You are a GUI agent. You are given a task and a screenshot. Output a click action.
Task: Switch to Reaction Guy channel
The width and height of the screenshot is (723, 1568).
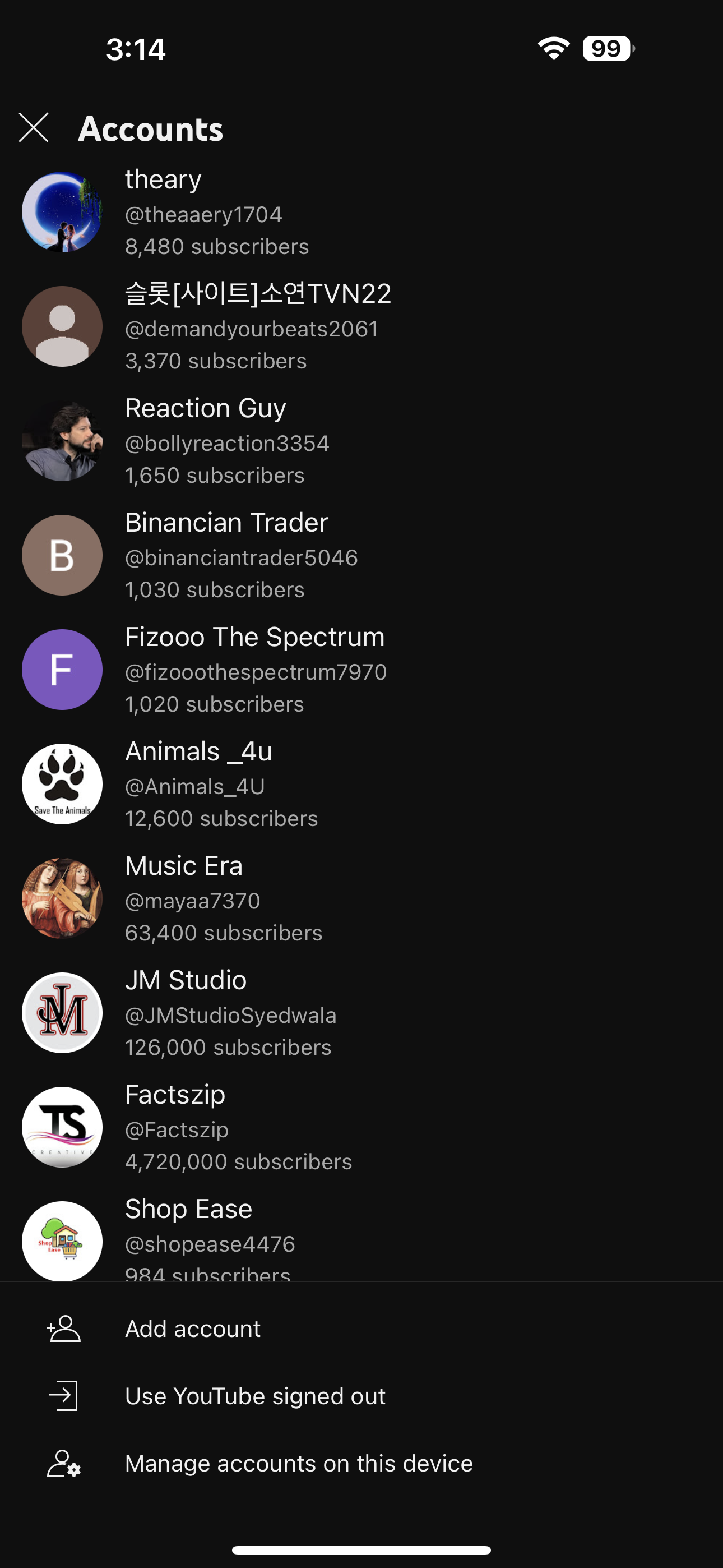click(361, 441)
